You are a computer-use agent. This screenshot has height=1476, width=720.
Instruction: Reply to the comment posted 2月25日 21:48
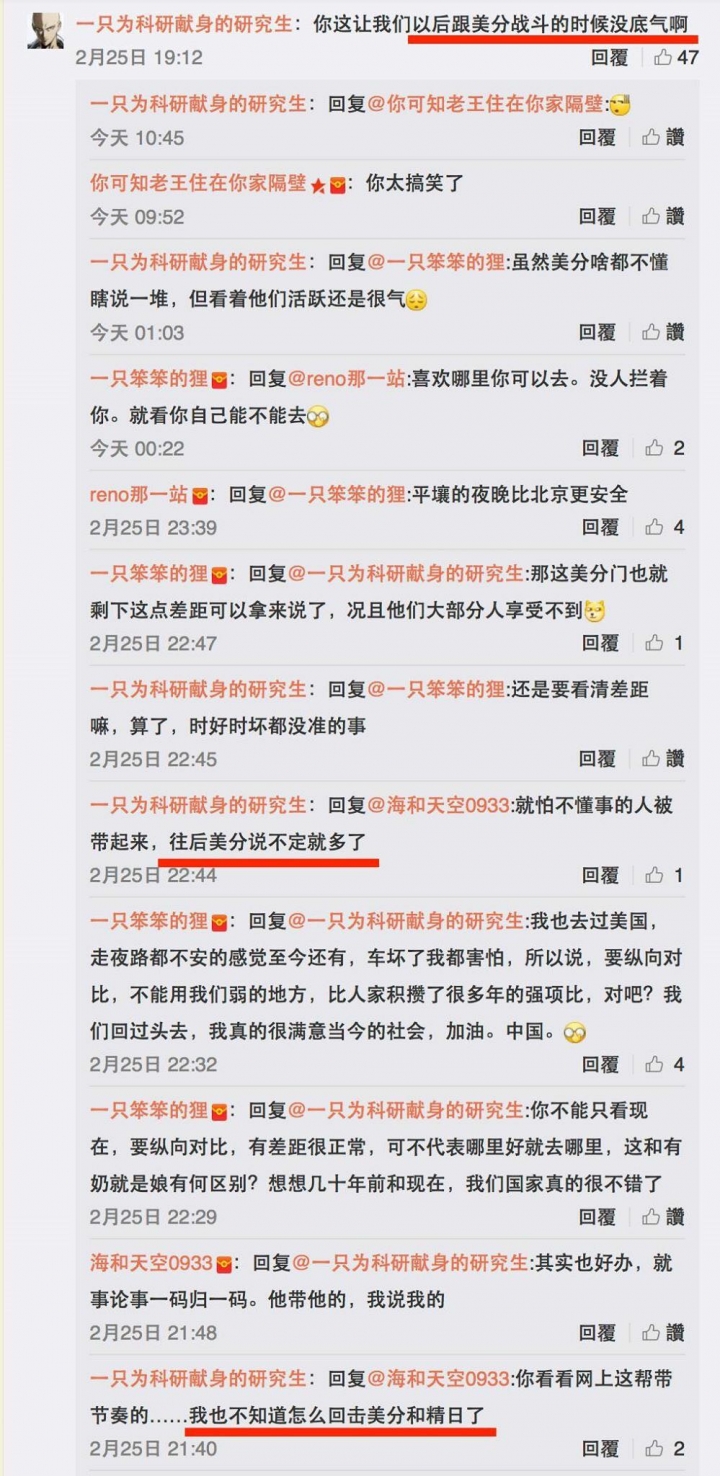click(x=598, y=1332)
